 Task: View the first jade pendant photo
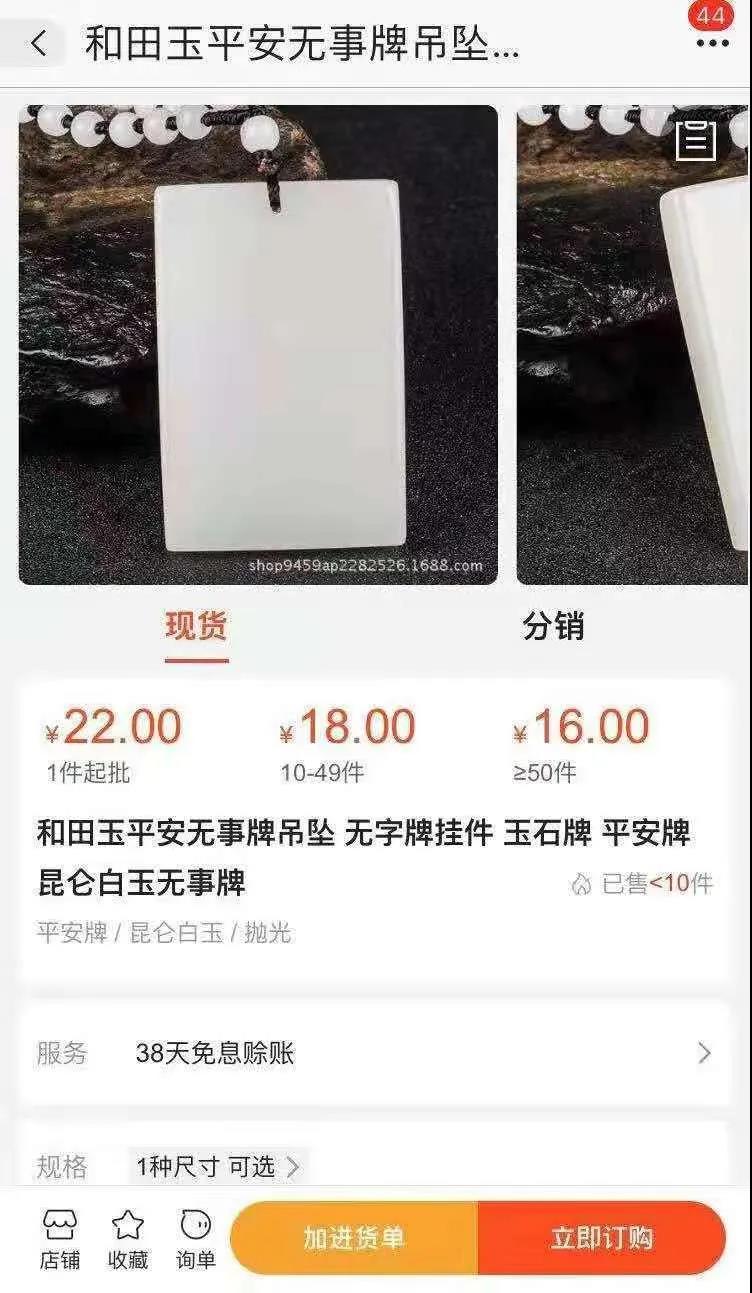coord(258,345)
